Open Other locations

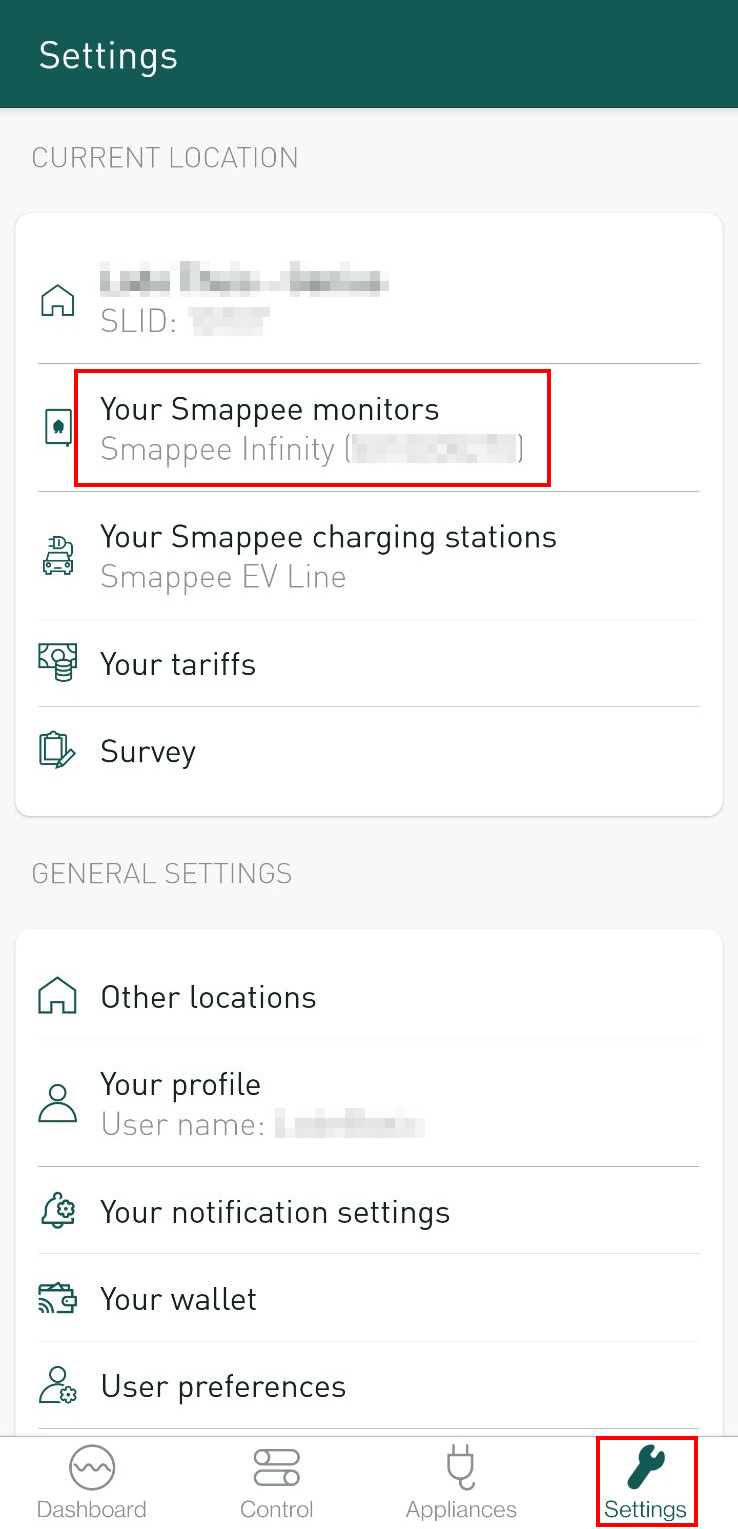pyautogui.click(x=368, y=996)
